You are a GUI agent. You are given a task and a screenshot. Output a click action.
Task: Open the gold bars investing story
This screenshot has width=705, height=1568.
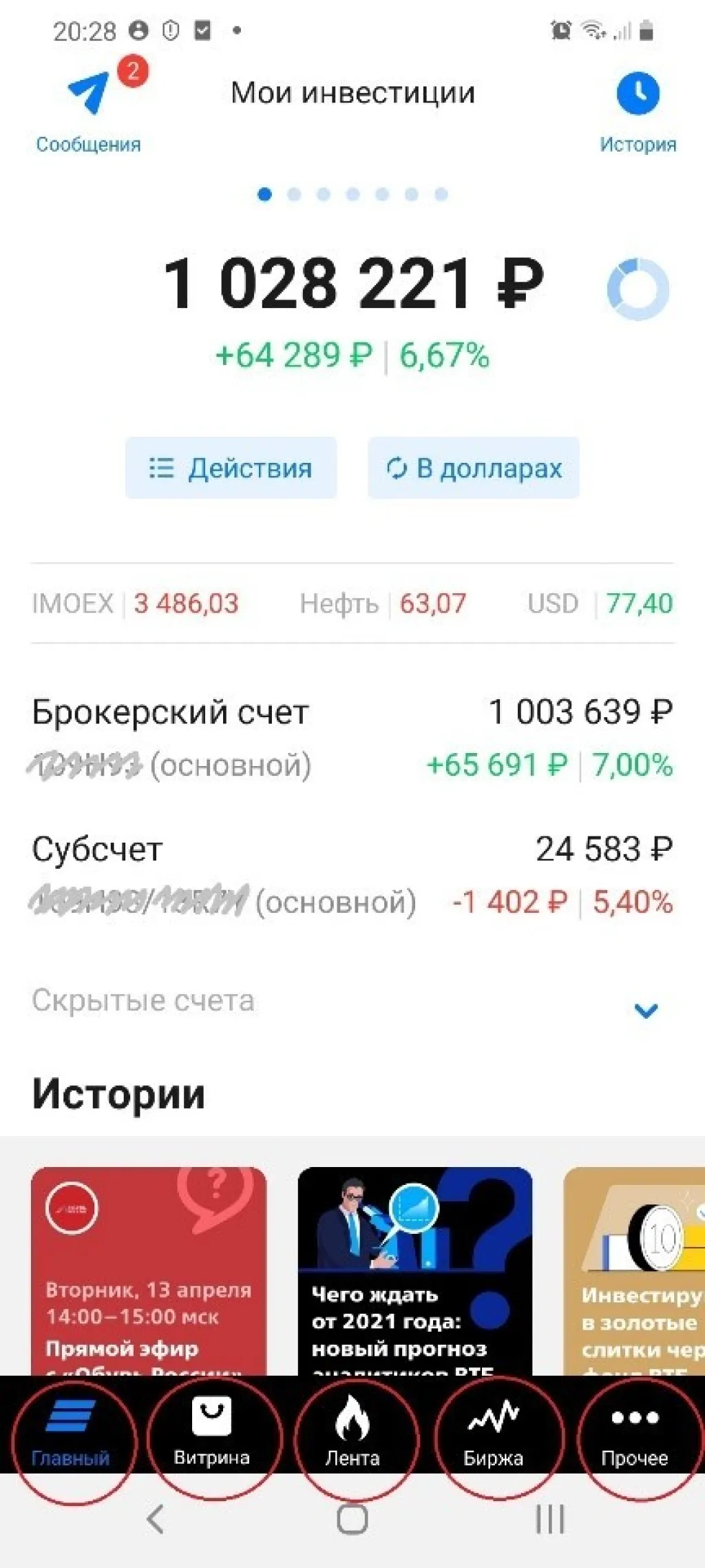635,1271
